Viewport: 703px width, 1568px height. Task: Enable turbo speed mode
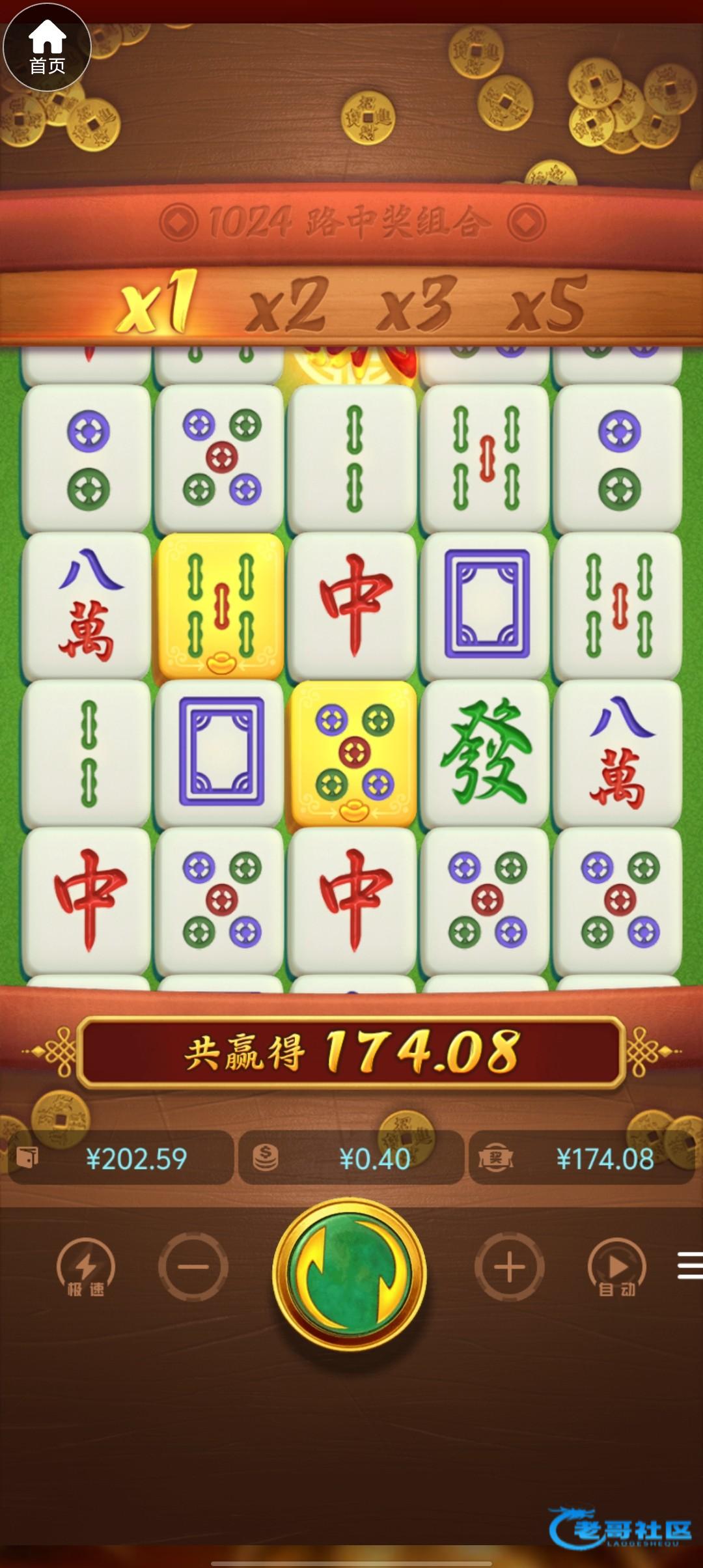86,1268
